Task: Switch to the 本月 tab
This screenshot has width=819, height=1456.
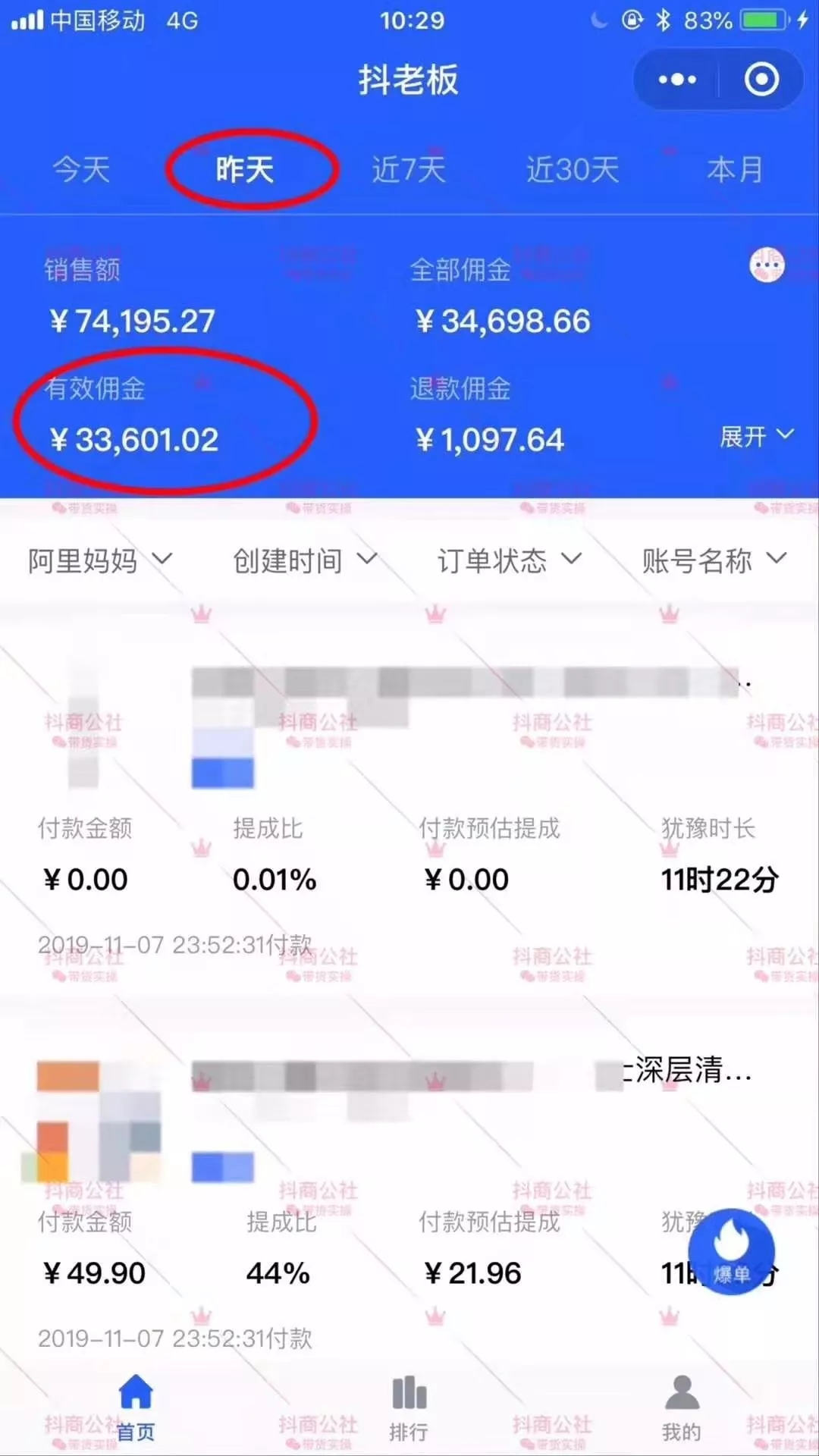Action: pos(734,169)
